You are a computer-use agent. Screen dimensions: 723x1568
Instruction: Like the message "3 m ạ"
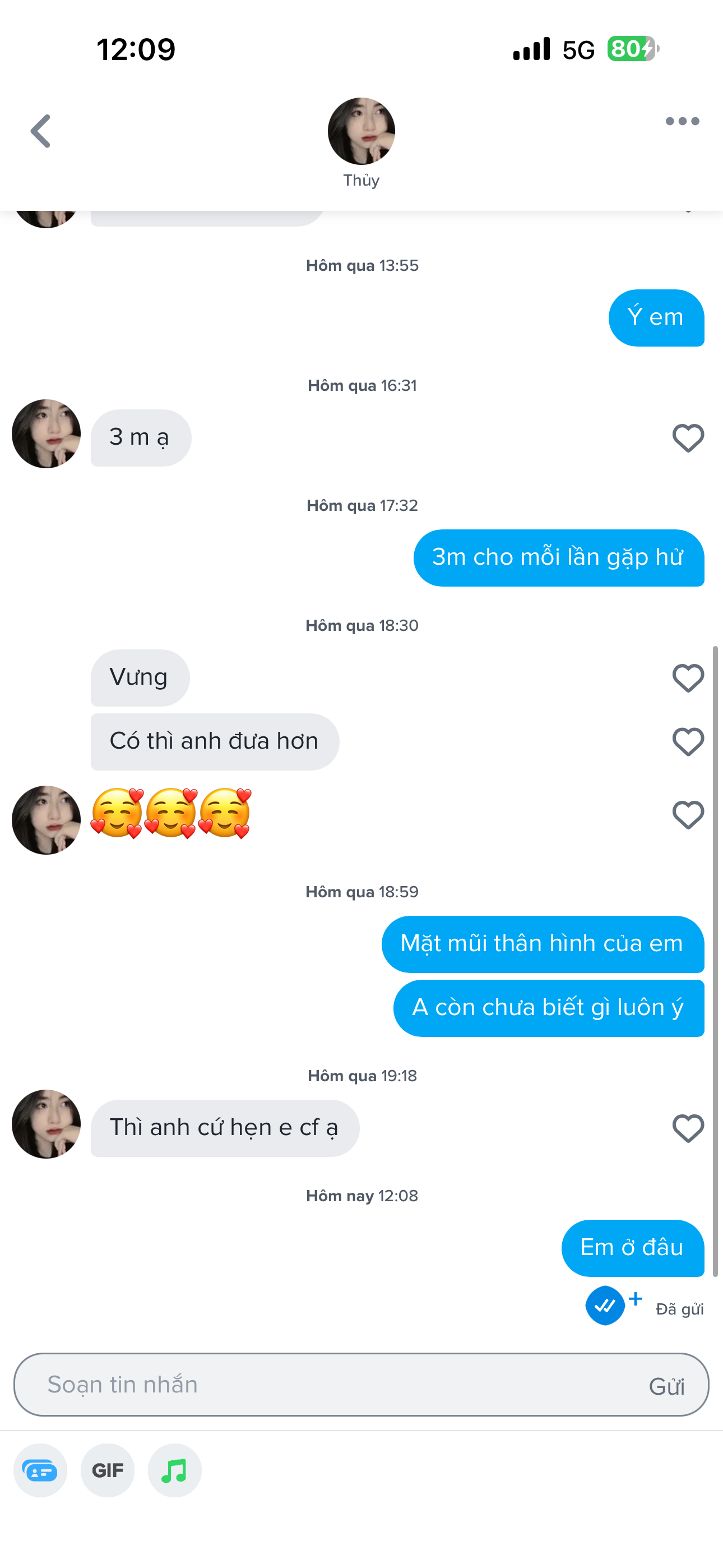pyautogui.click(x=688, y=437)
